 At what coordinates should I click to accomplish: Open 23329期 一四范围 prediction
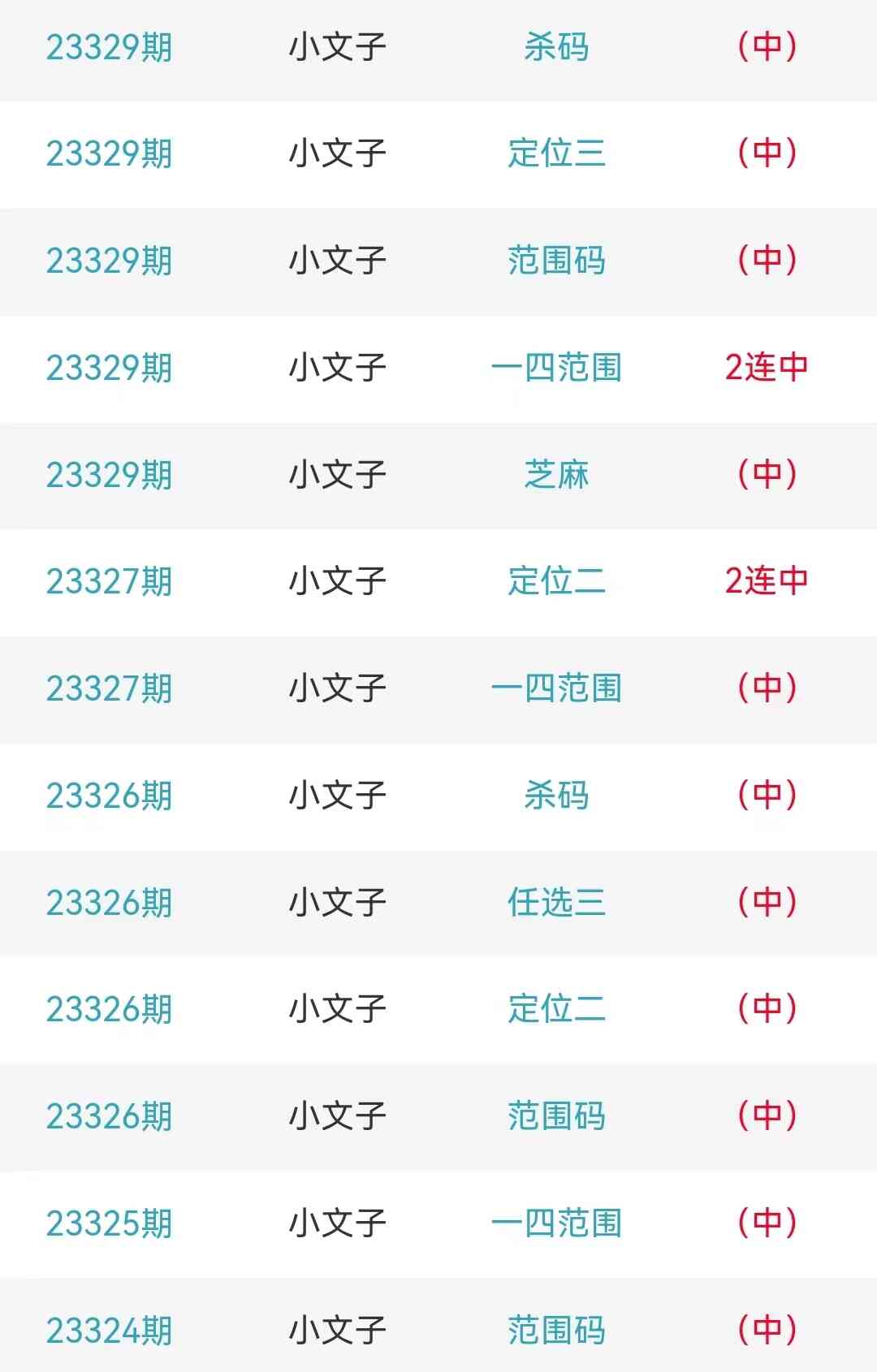coord(556,368)
